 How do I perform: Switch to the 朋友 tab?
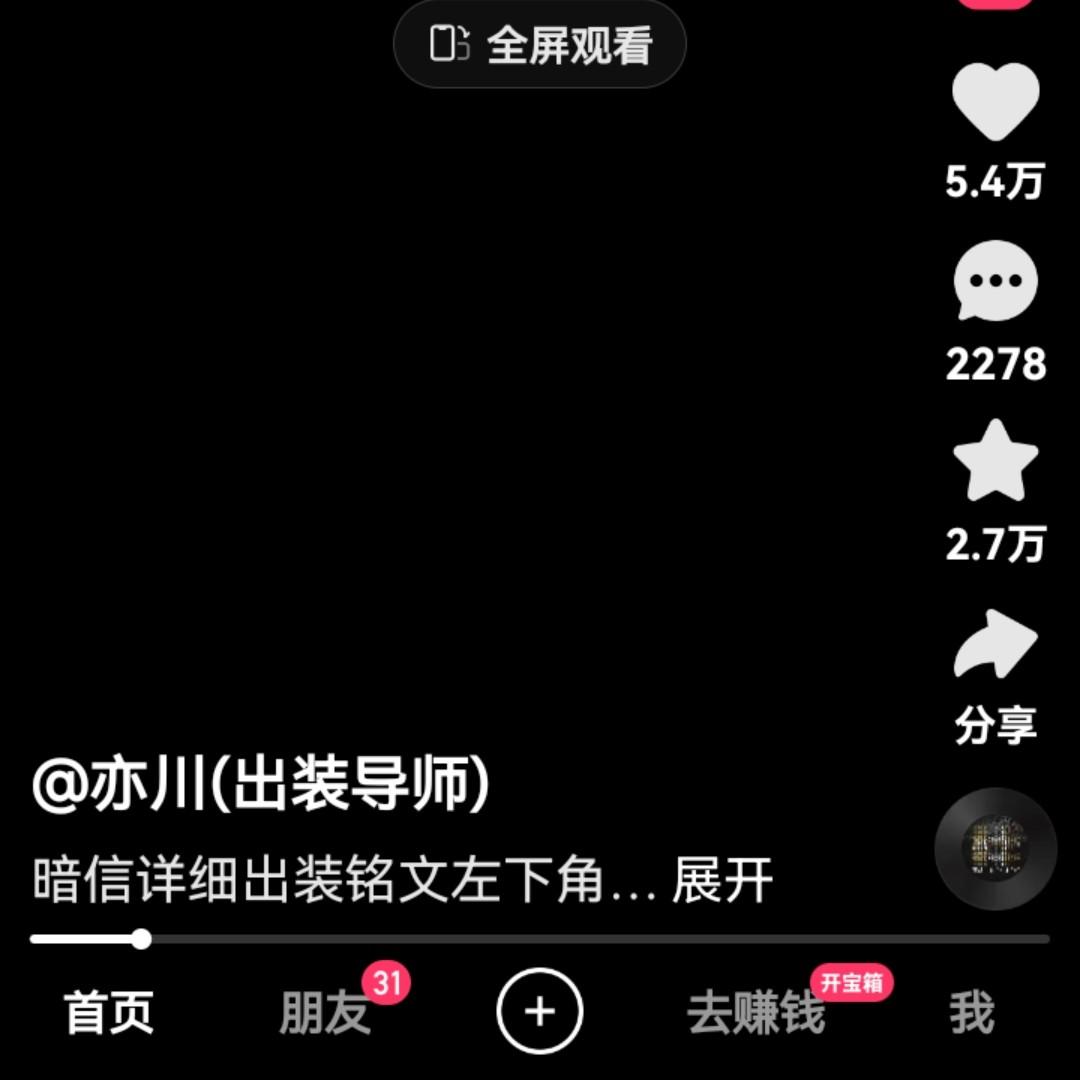(x=325, y=1013)
